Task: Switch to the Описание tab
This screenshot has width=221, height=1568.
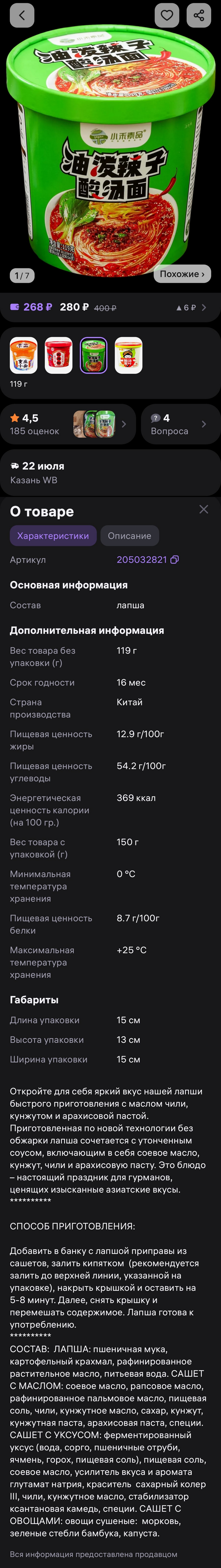Action: (x=129, y=536)
